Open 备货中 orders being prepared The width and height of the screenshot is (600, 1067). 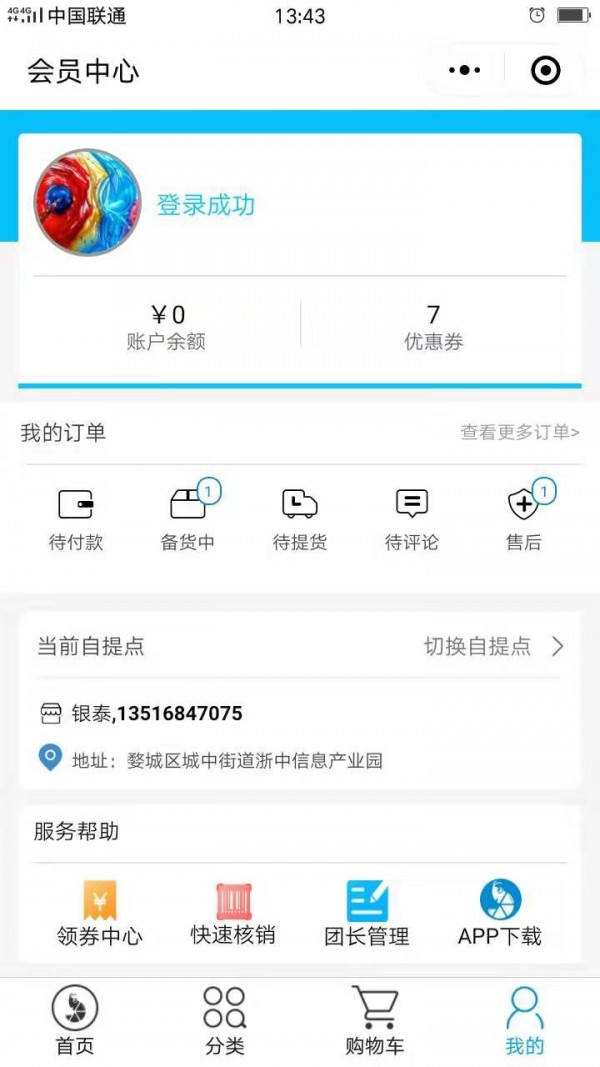click(x=188, y=520)
